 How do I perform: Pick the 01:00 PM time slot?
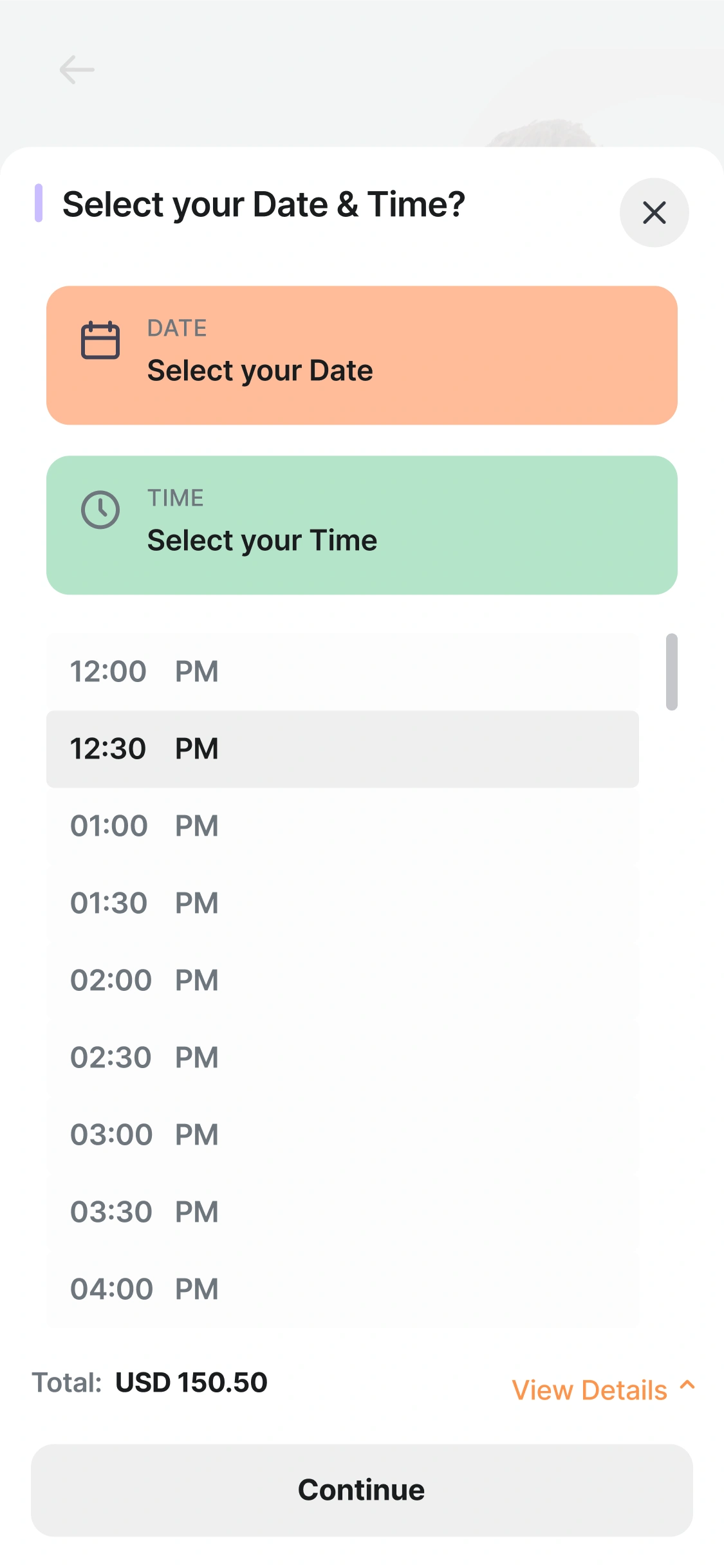pyautogui.click(x=342, y=826)
